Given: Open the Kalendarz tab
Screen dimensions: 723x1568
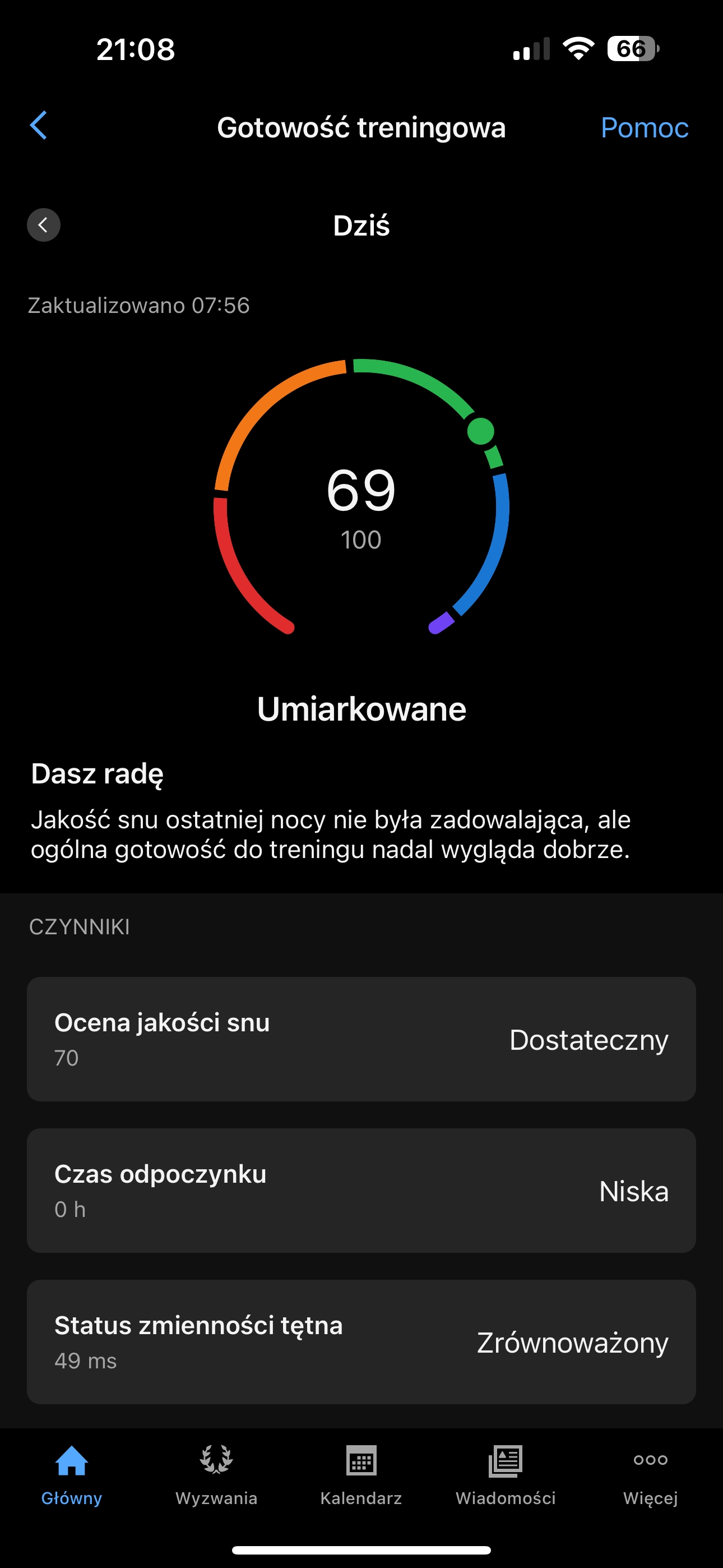Looking at the screenshot, I should click(361, 1475).
